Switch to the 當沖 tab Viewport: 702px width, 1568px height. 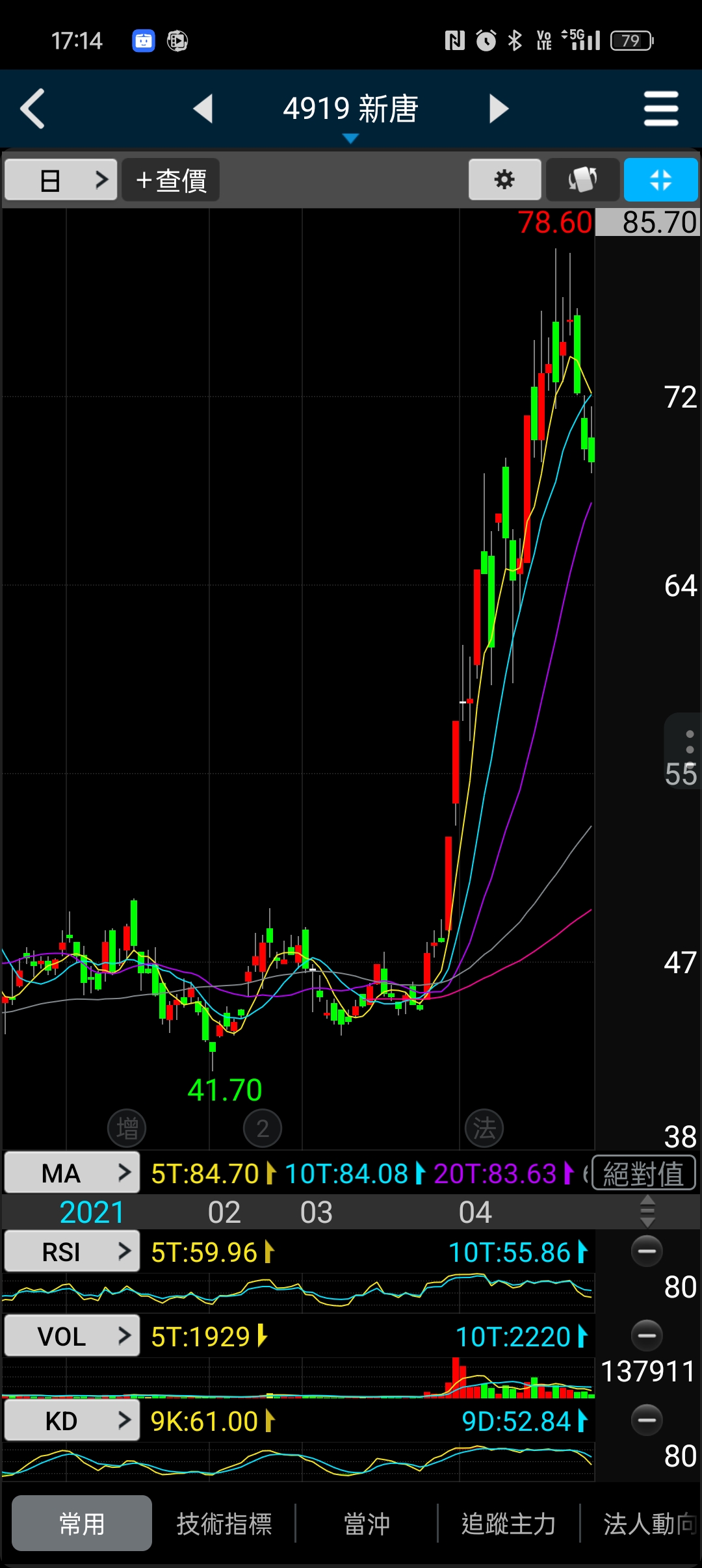tap(367, 1524)
